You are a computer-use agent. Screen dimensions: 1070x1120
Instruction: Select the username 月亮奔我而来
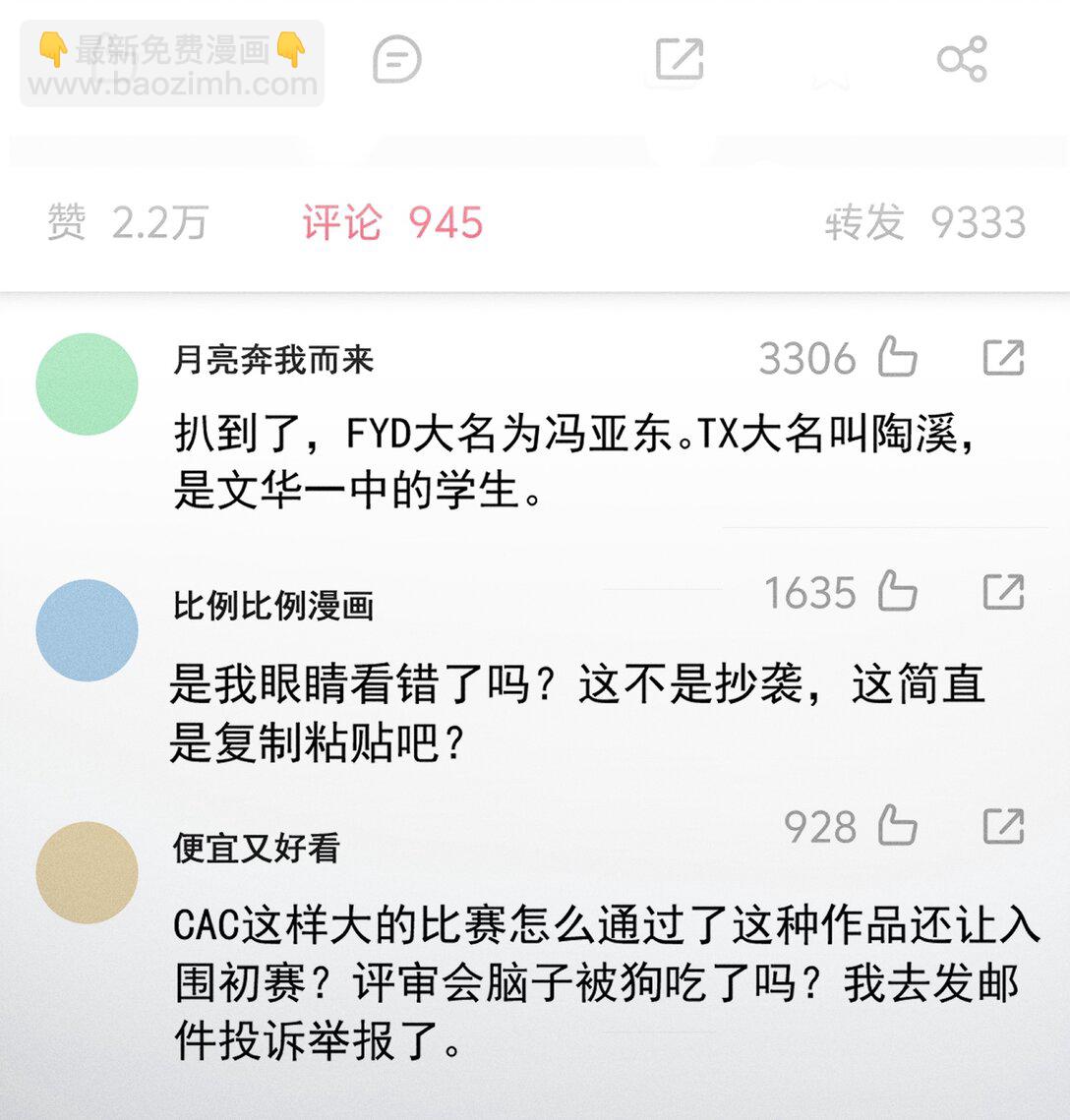point(273,359)
